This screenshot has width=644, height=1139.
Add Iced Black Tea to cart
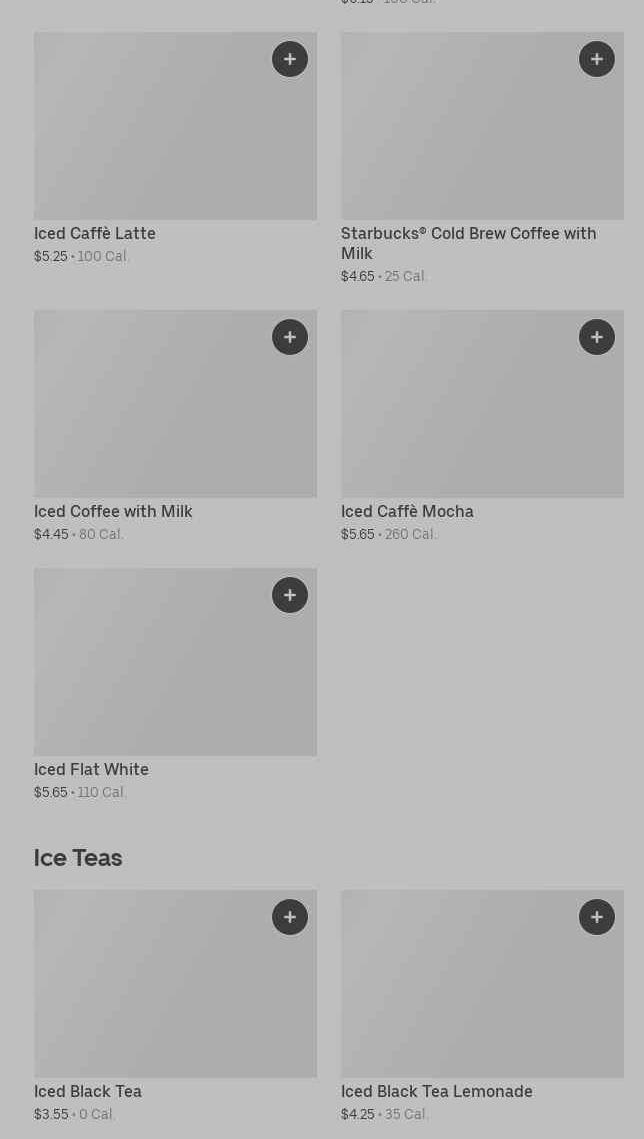290,917
